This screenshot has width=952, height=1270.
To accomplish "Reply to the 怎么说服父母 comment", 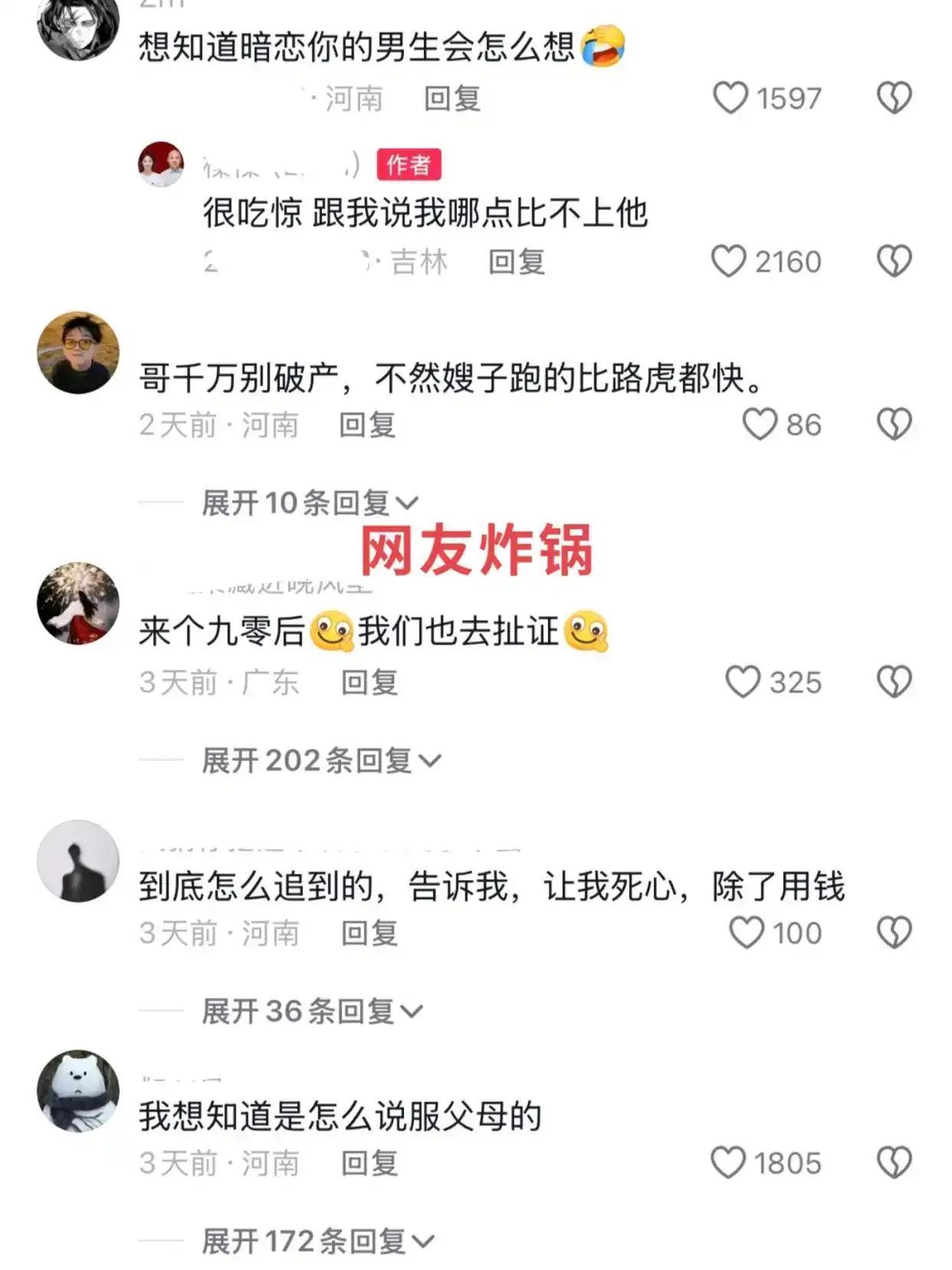I will pos(369,1163).
